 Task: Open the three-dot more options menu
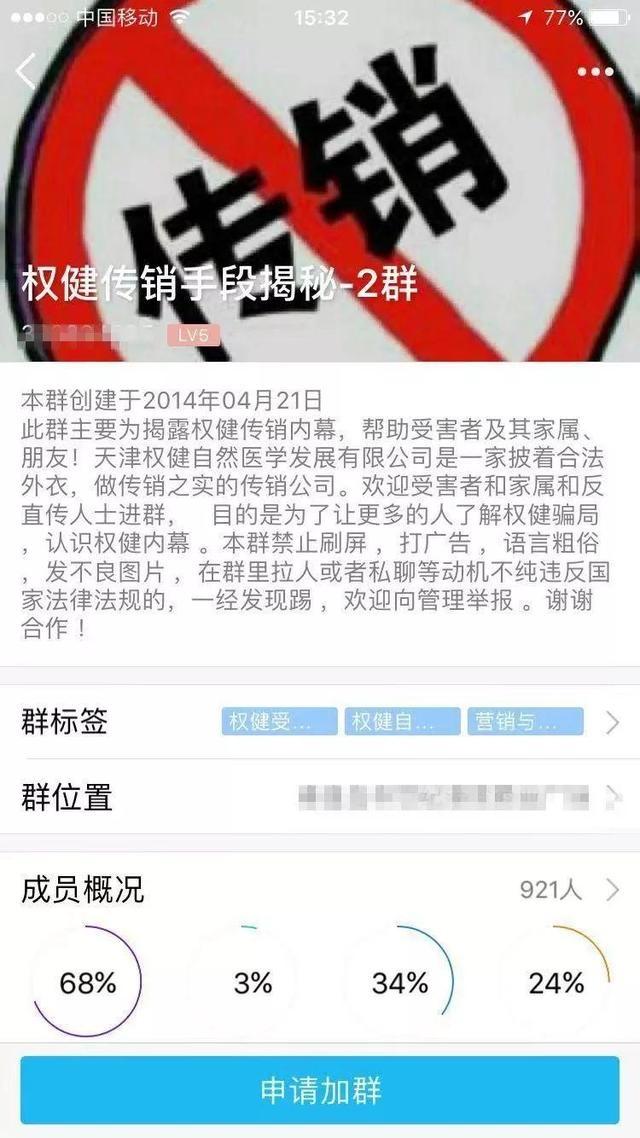point(596,72)
